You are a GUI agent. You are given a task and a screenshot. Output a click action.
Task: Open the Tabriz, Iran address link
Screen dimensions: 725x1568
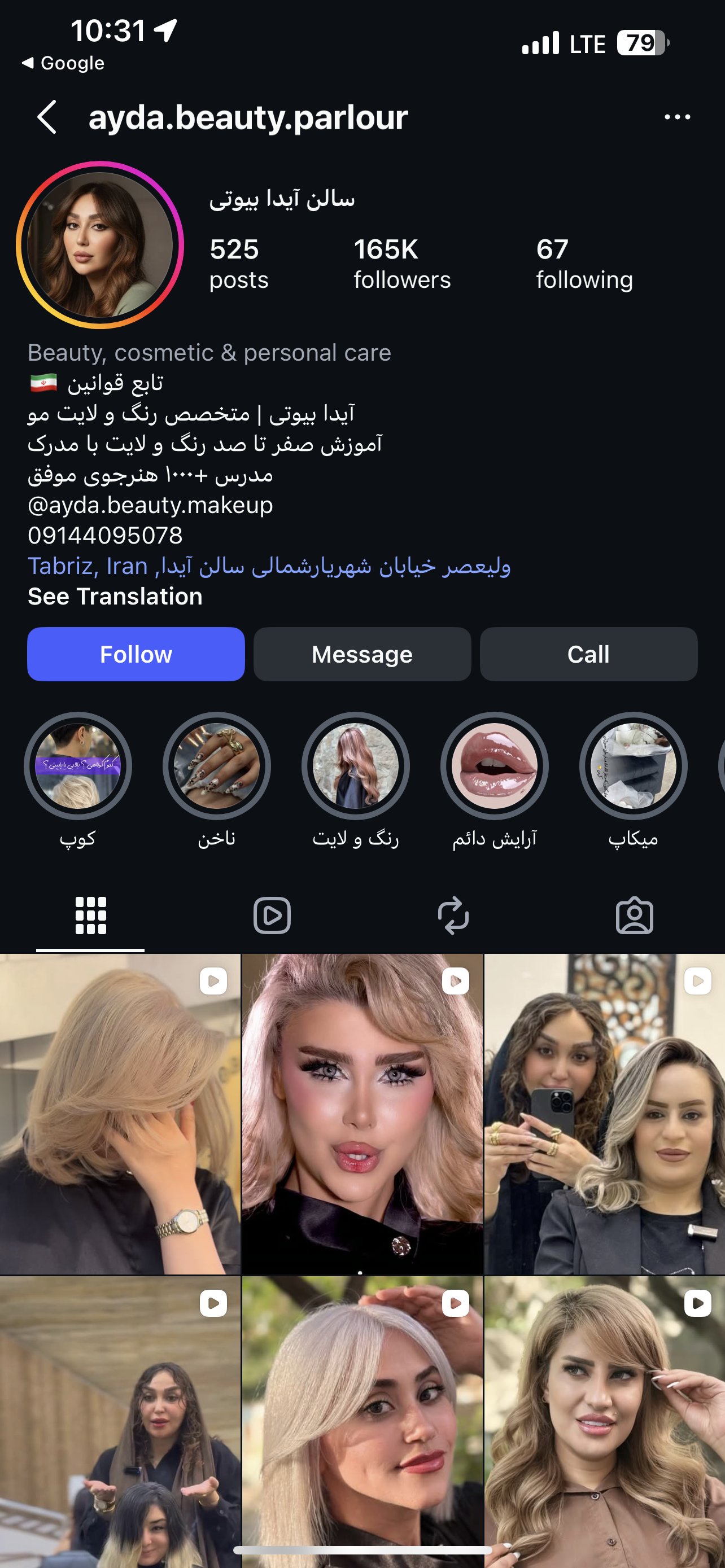tap(269, 566)
